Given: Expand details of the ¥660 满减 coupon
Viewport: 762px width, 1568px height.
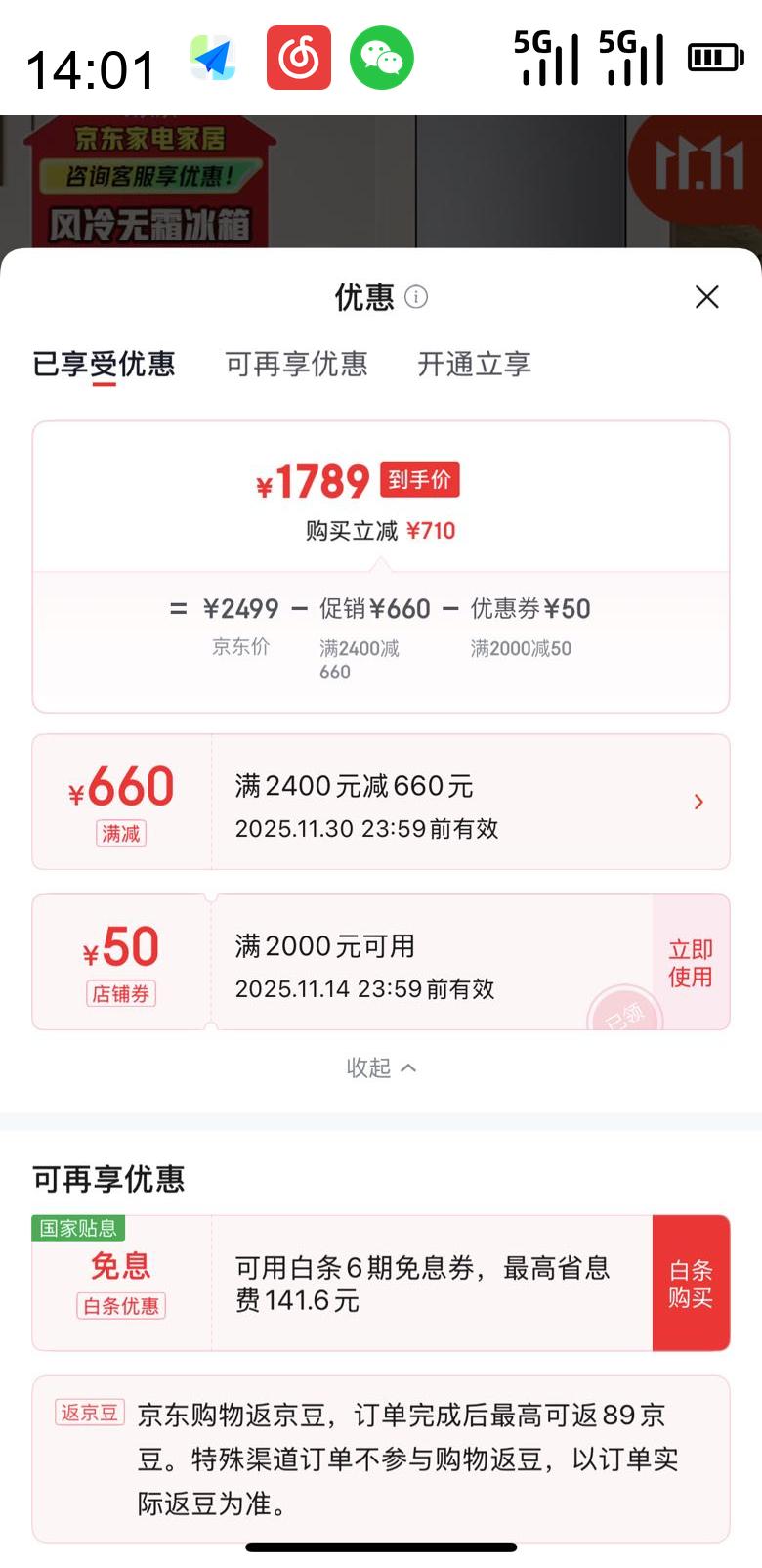Looking at the screenshot, I should point(699,802).
